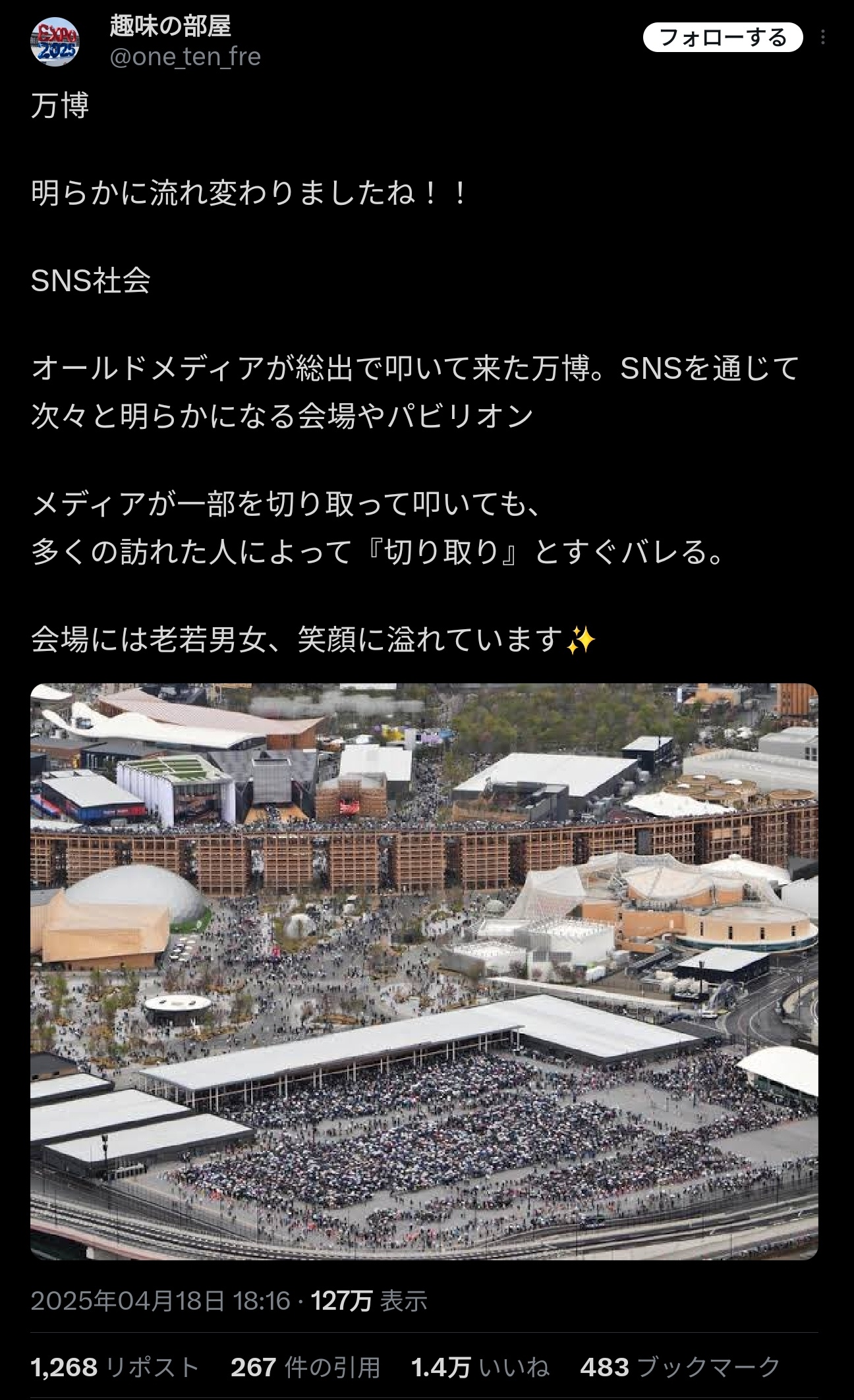Open 趣味の部屋 profile avatar

55,42
